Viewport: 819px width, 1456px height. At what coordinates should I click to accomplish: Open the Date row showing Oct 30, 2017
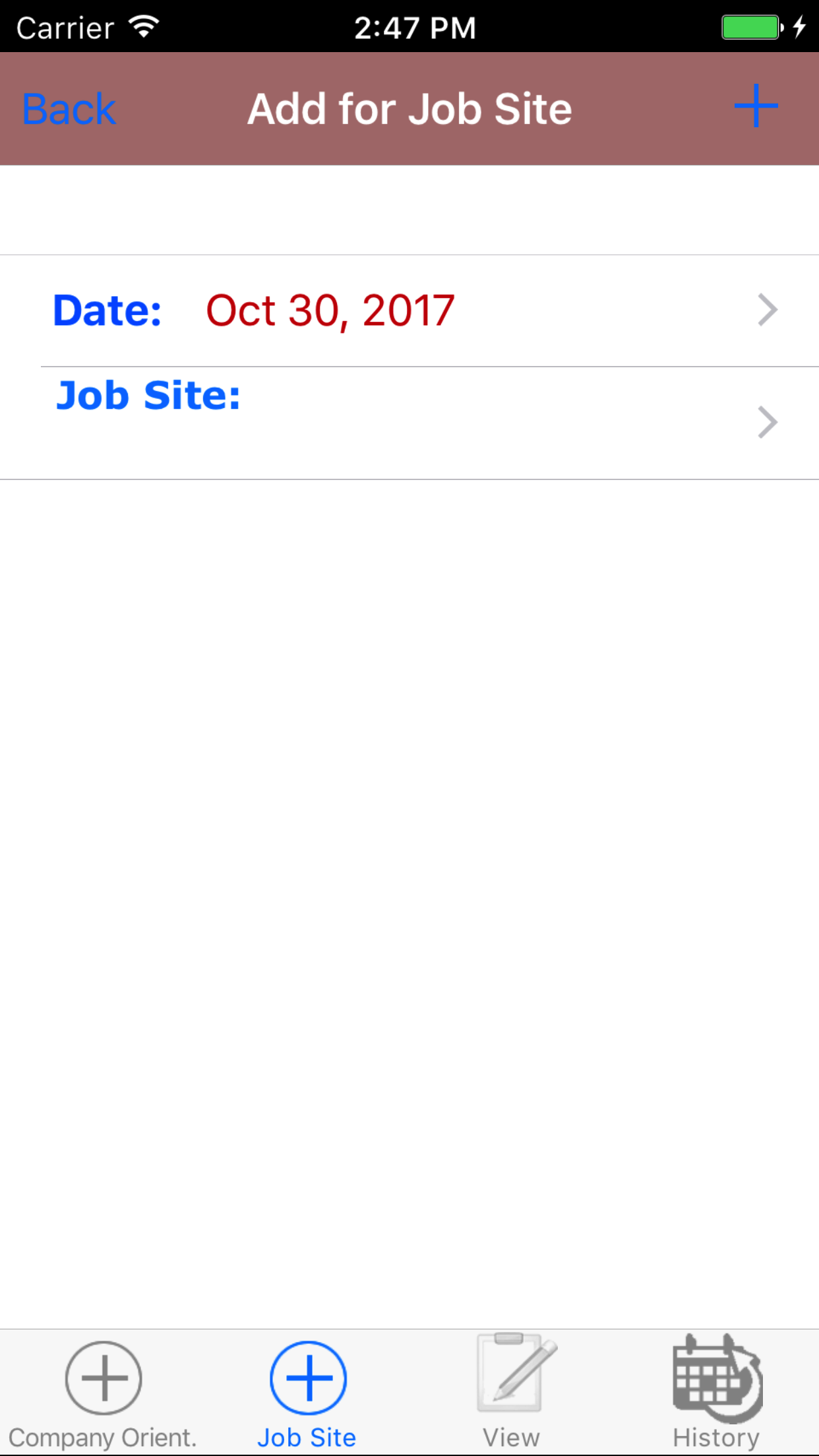pos(409,311)
